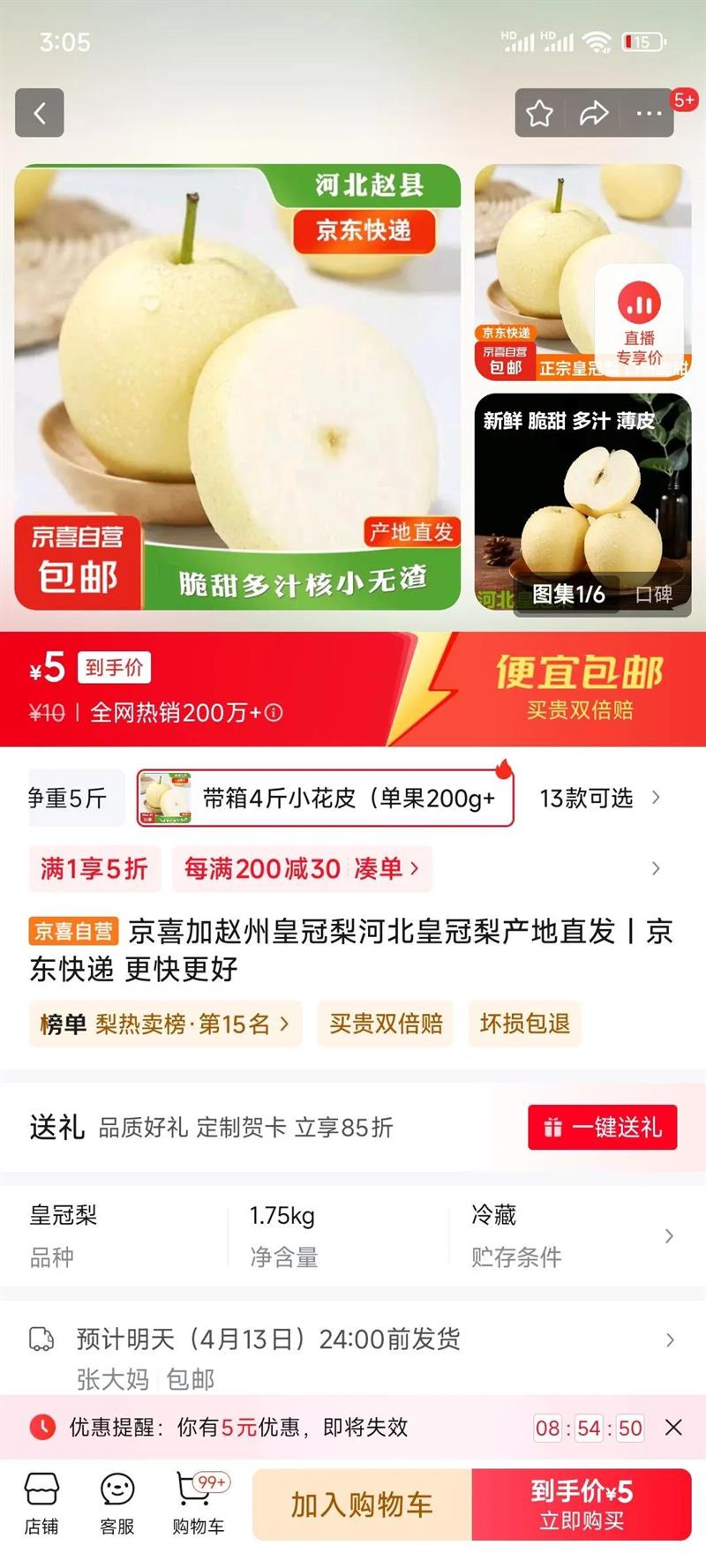Dismiss the 优惠提醒 coupon reminder banner

tap(673, 1427)
